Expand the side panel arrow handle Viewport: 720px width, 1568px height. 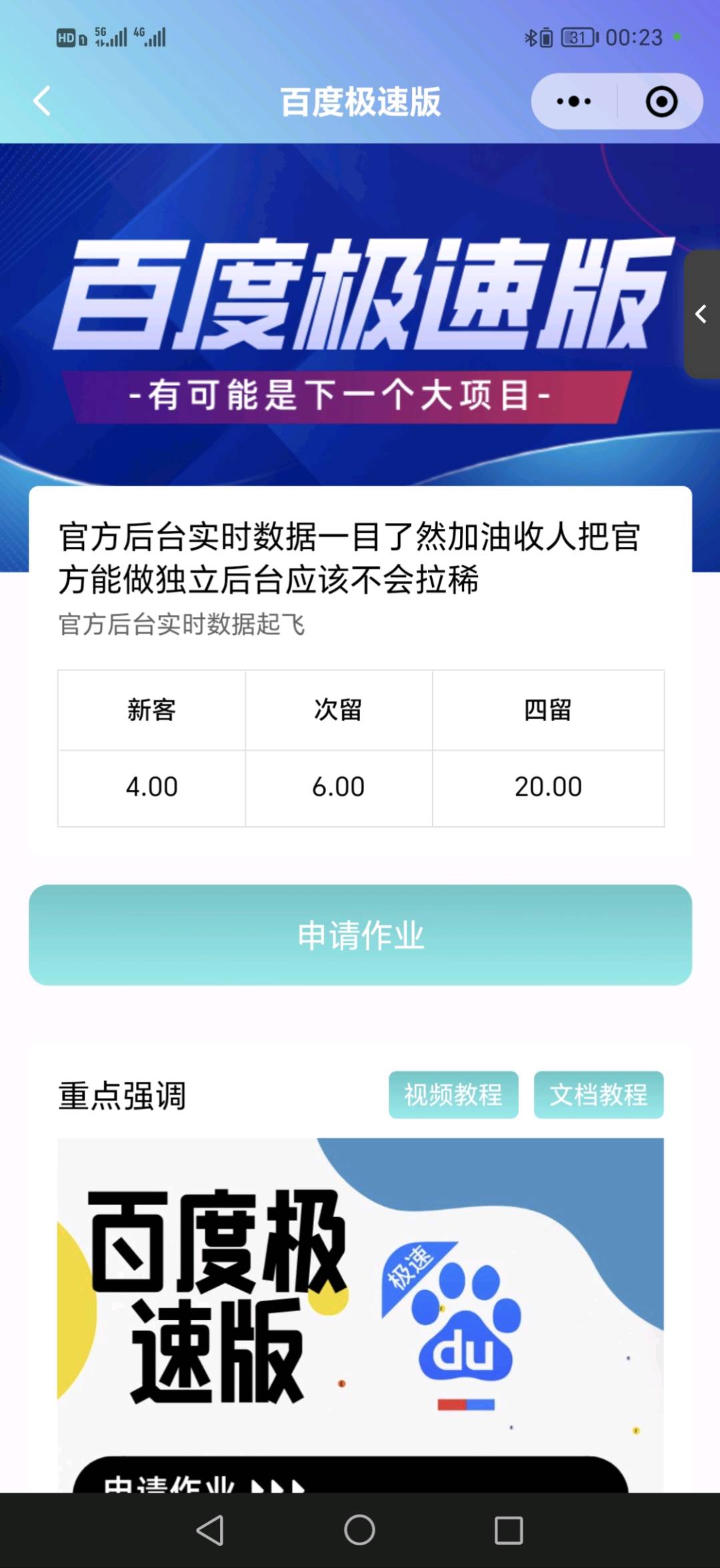(x=701, y=314)
